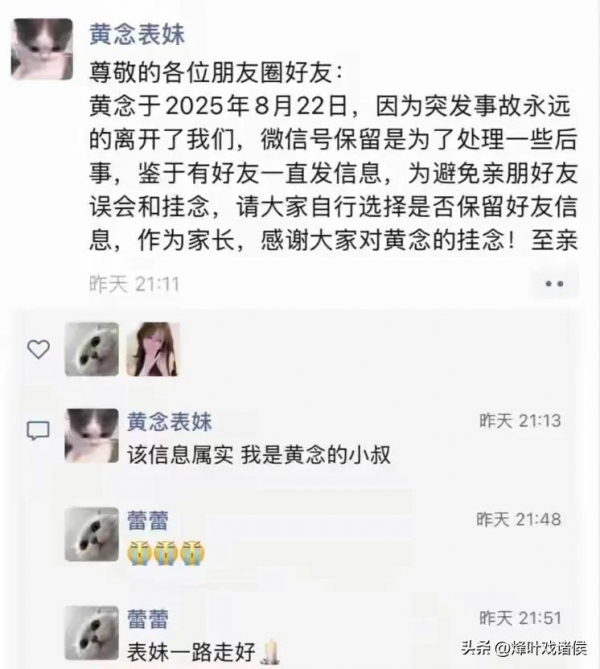Open the like and comment menu on the post
This screenshot has height=669, width=600.
click(x=553, y=284)
